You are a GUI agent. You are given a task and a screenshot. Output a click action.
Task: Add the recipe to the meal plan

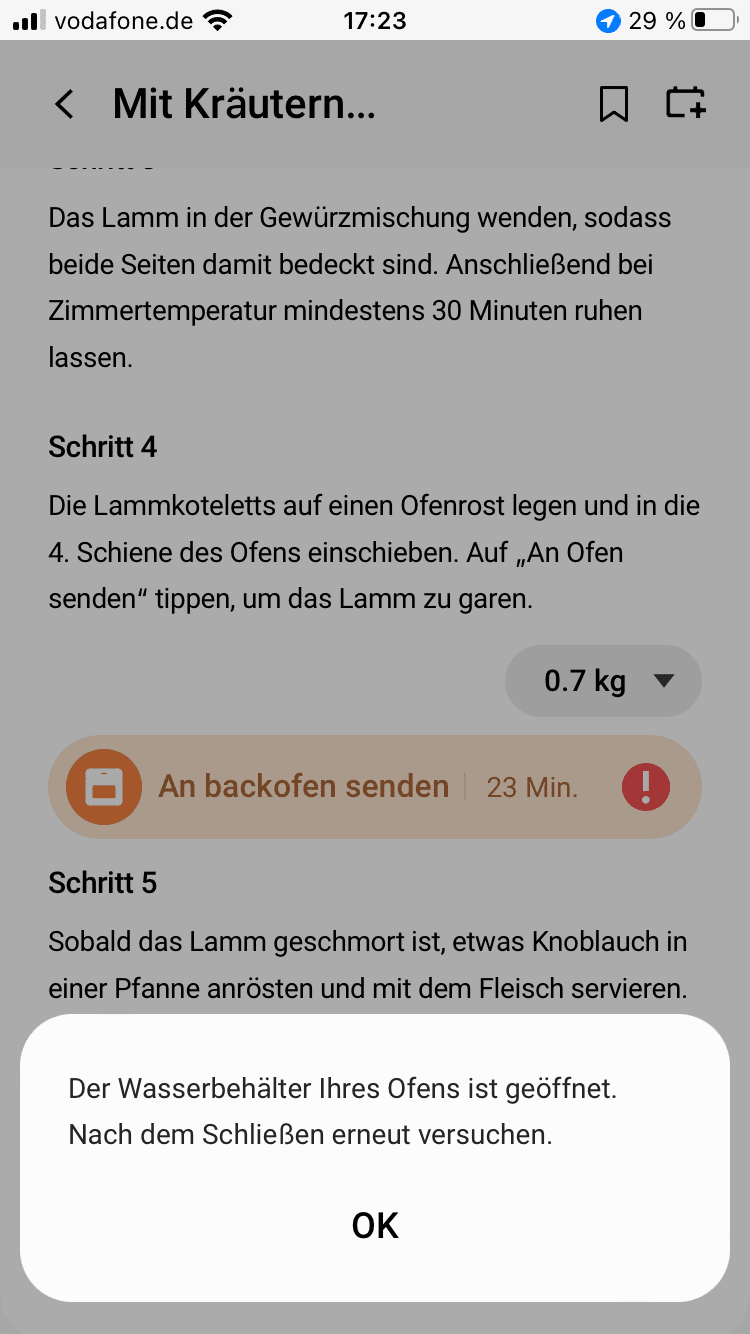pyautogui.click(x=686, y=104)
